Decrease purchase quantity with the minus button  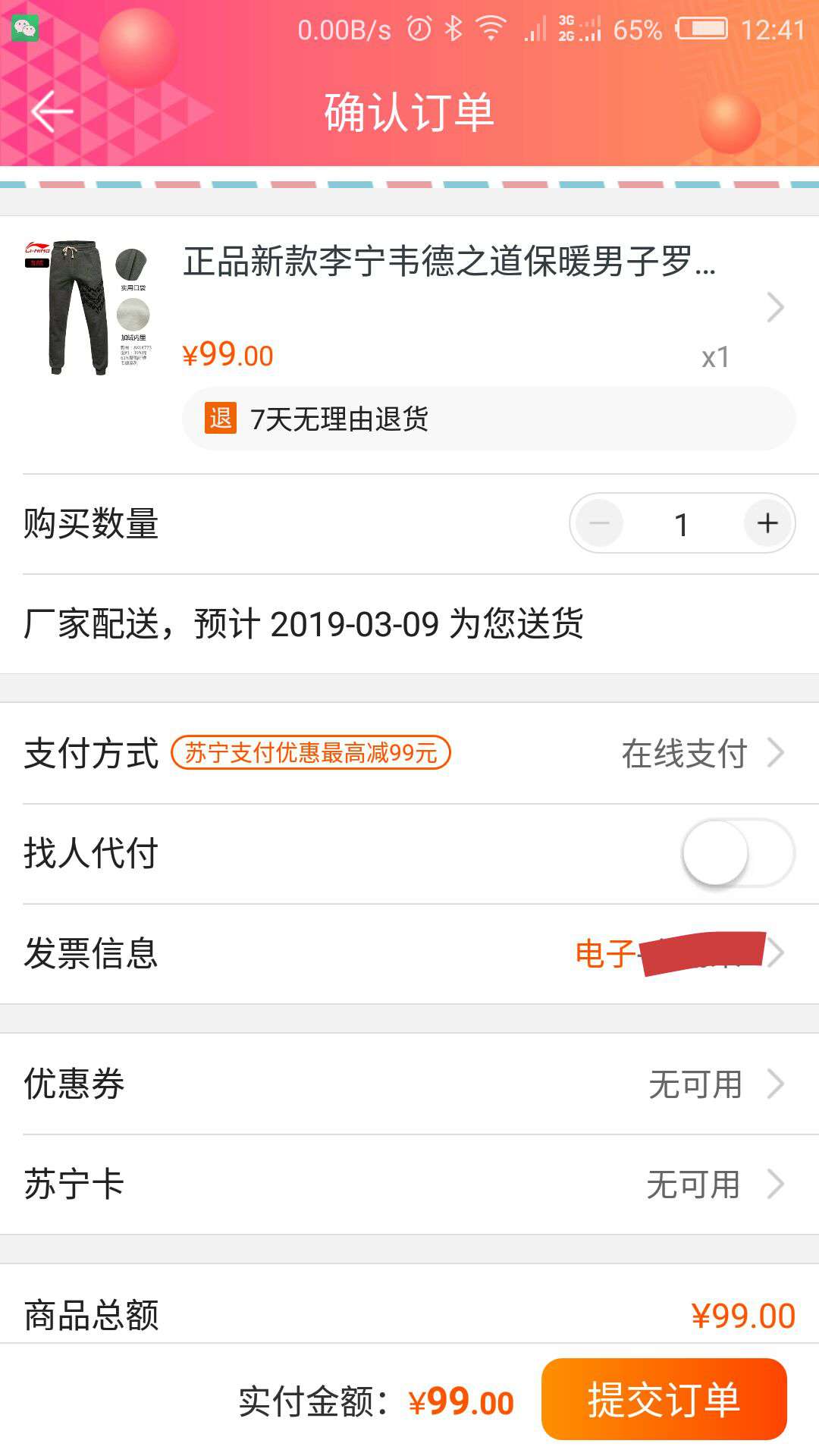[599, 523]
